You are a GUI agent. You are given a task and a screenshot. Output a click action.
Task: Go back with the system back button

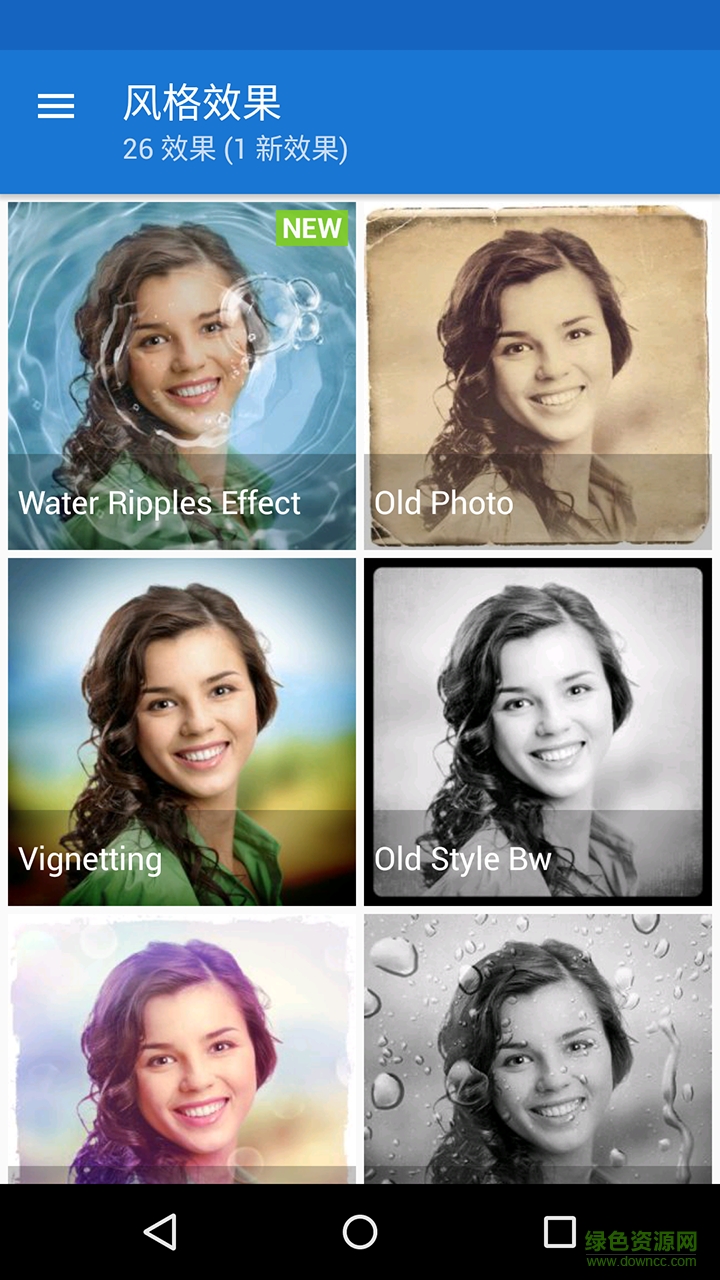point(160,1232)
